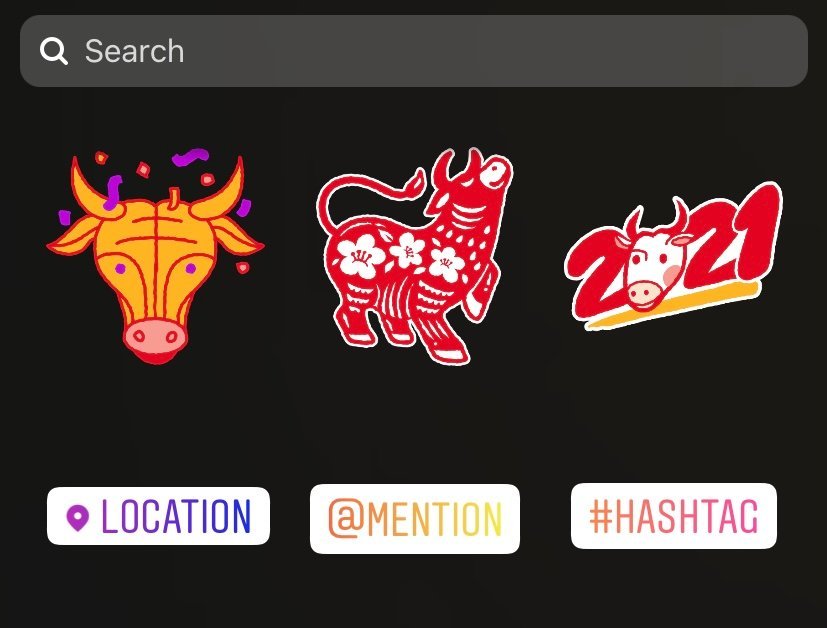Choose the 2021 ox sticker
The image size is (827, 628).
click(x=672, y=257)
